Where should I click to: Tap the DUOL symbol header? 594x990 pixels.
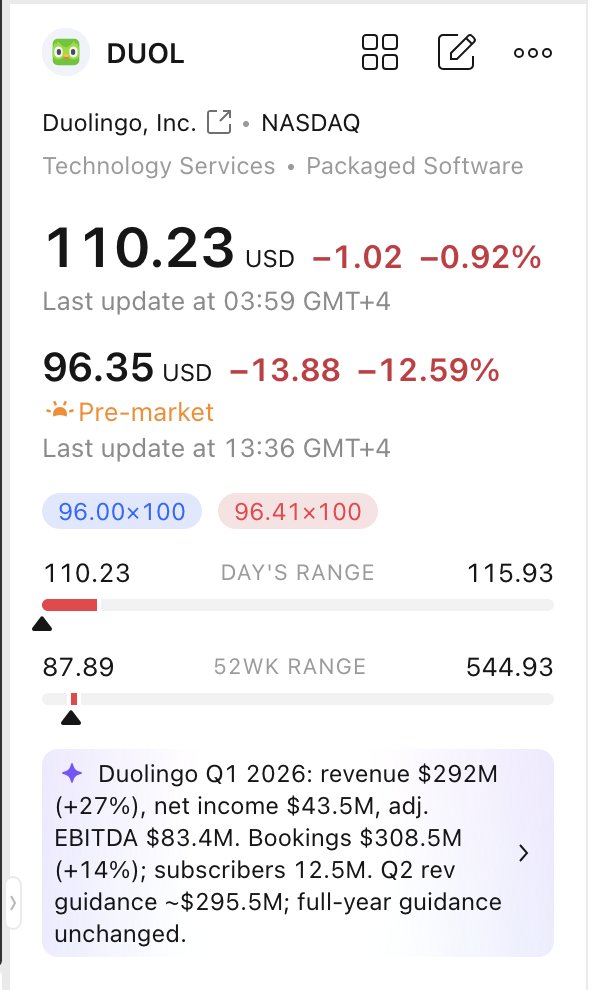click(114, 53)
